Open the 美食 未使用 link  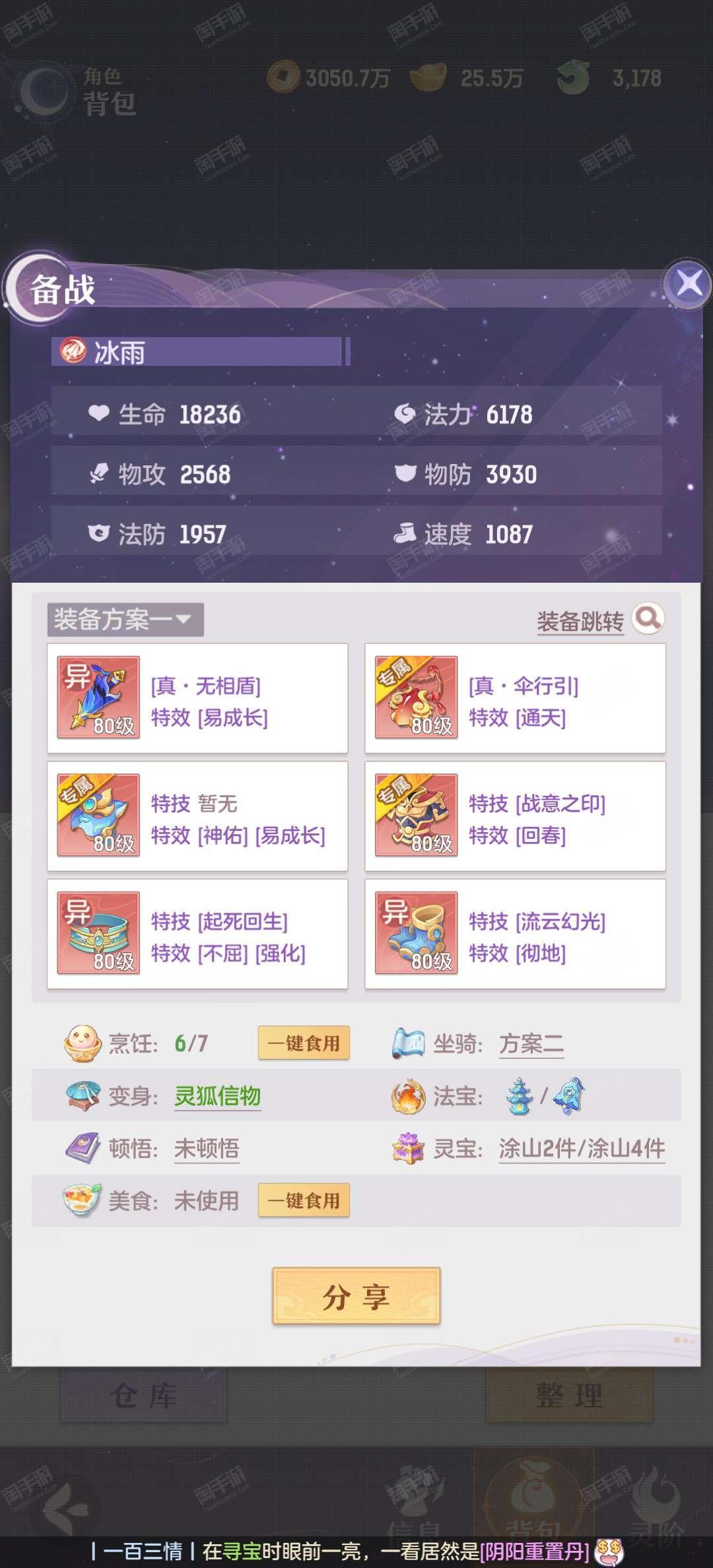207,1200
